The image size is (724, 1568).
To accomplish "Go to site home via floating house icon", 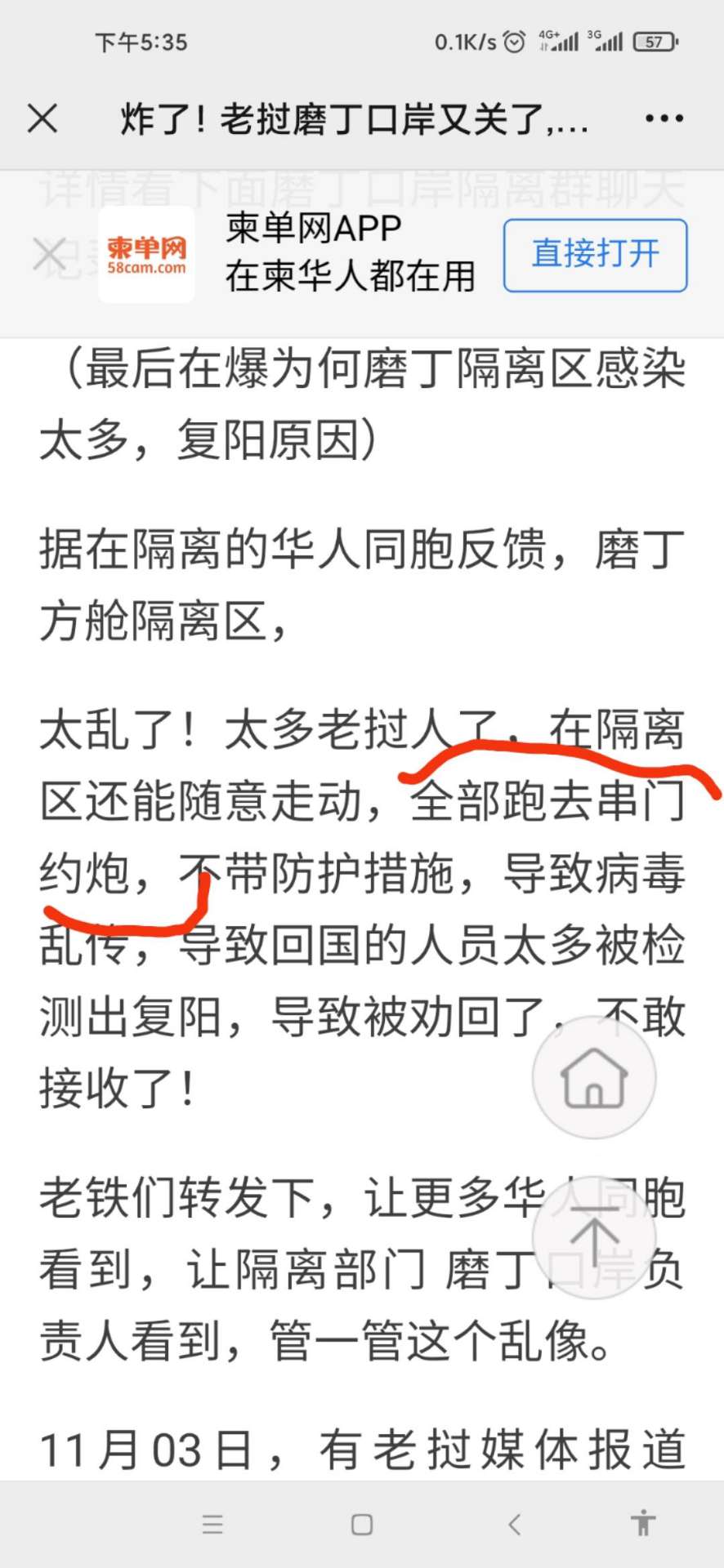I will [x=594, y=1077].
